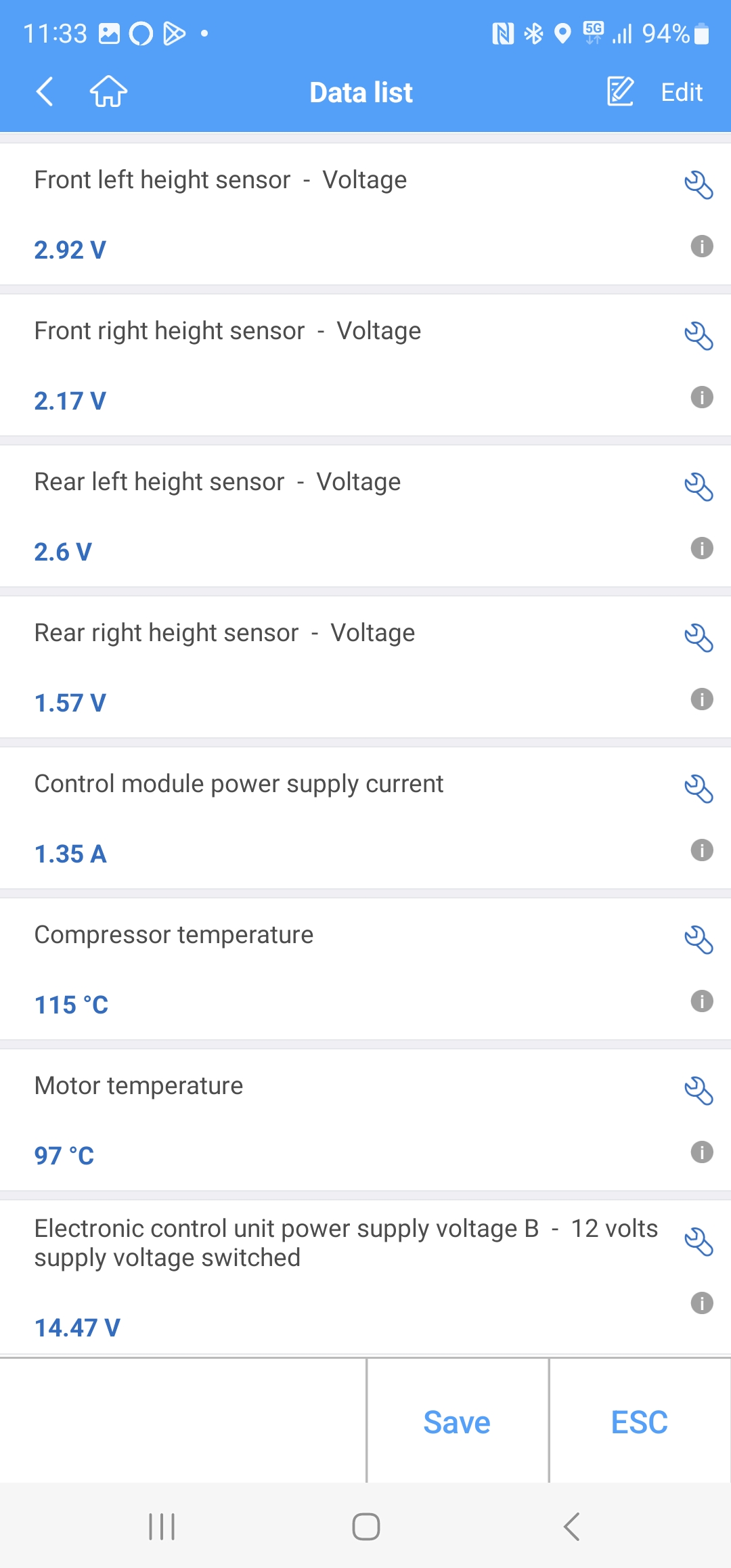Tap wrench icon for Front right height sensor
The width and height of the screenshot is (731, 1568).
[x=699, y=336]
